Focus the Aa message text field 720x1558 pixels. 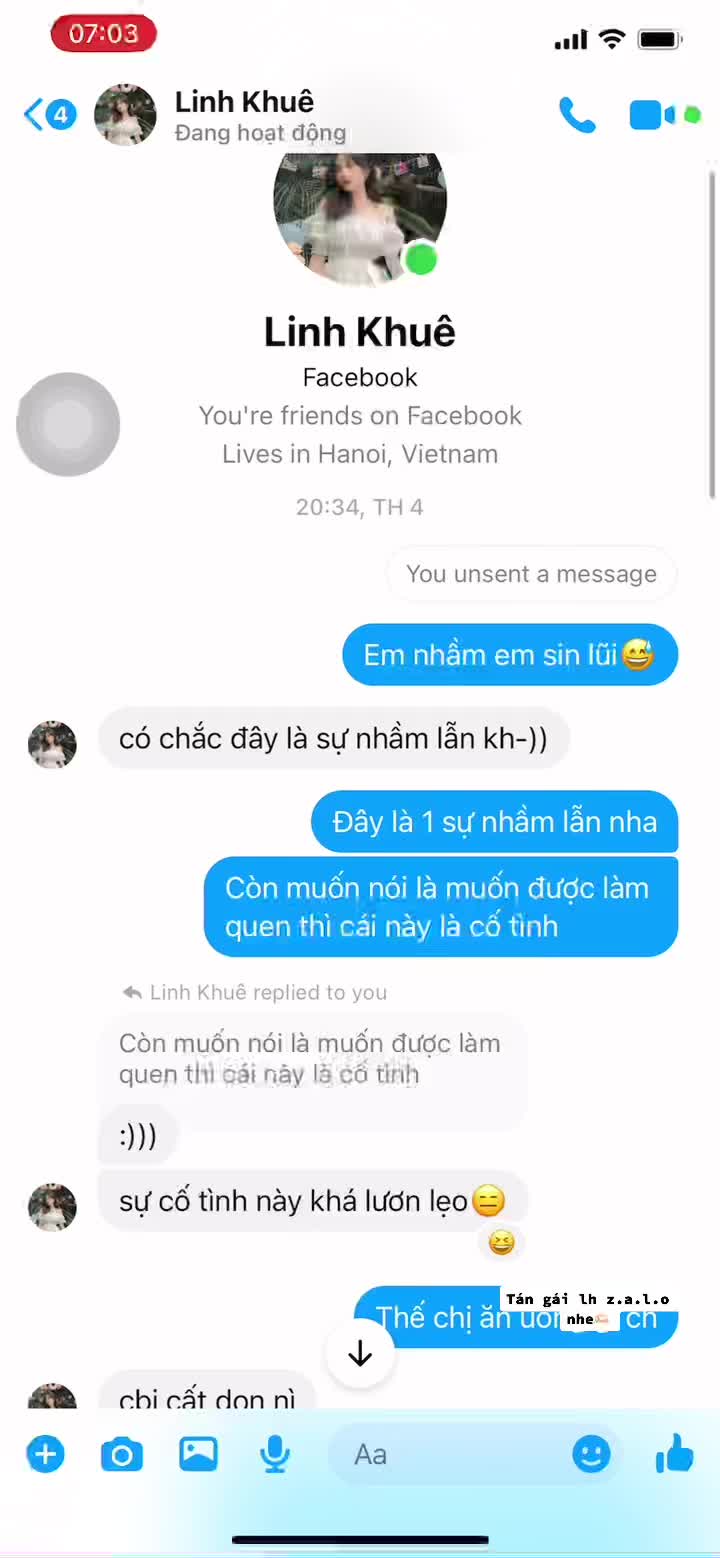(x=450, y=1454)
